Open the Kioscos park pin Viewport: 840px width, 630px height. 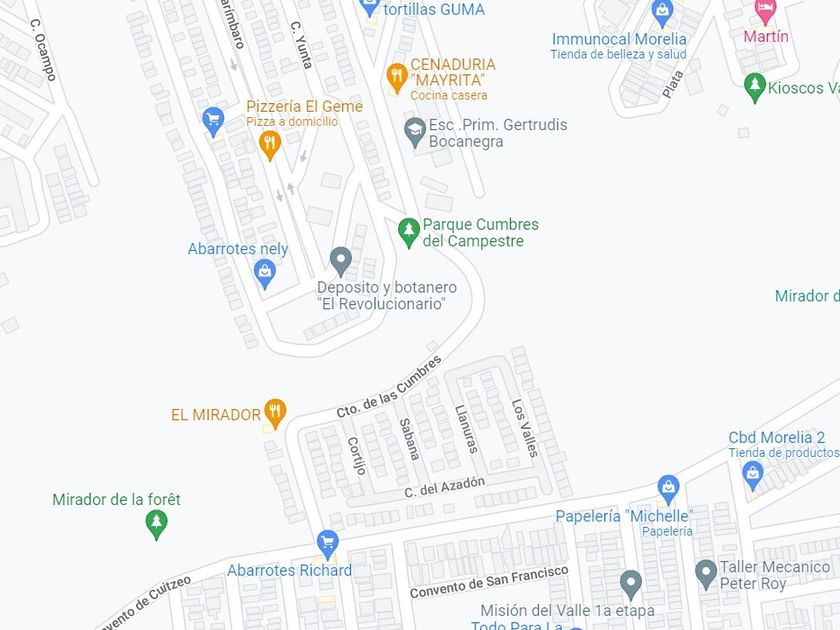[755, 87]
